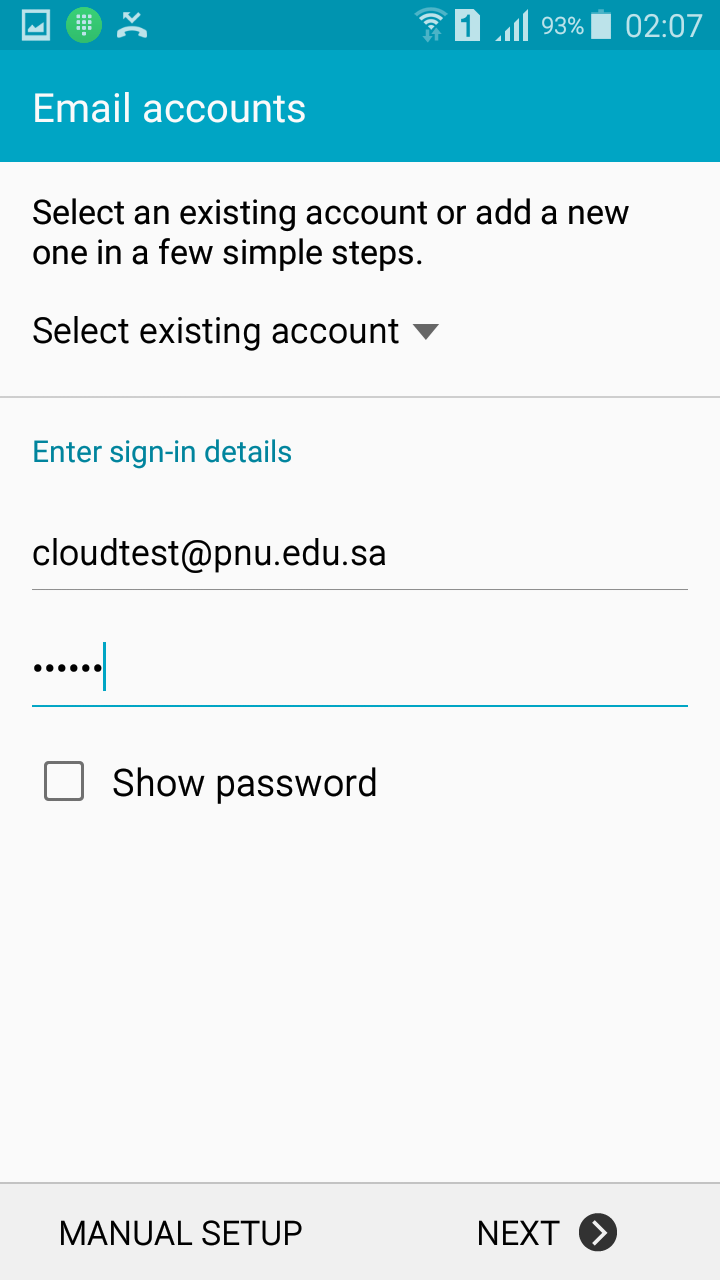Expand the Select existing account dropdown

pos(236,331)
